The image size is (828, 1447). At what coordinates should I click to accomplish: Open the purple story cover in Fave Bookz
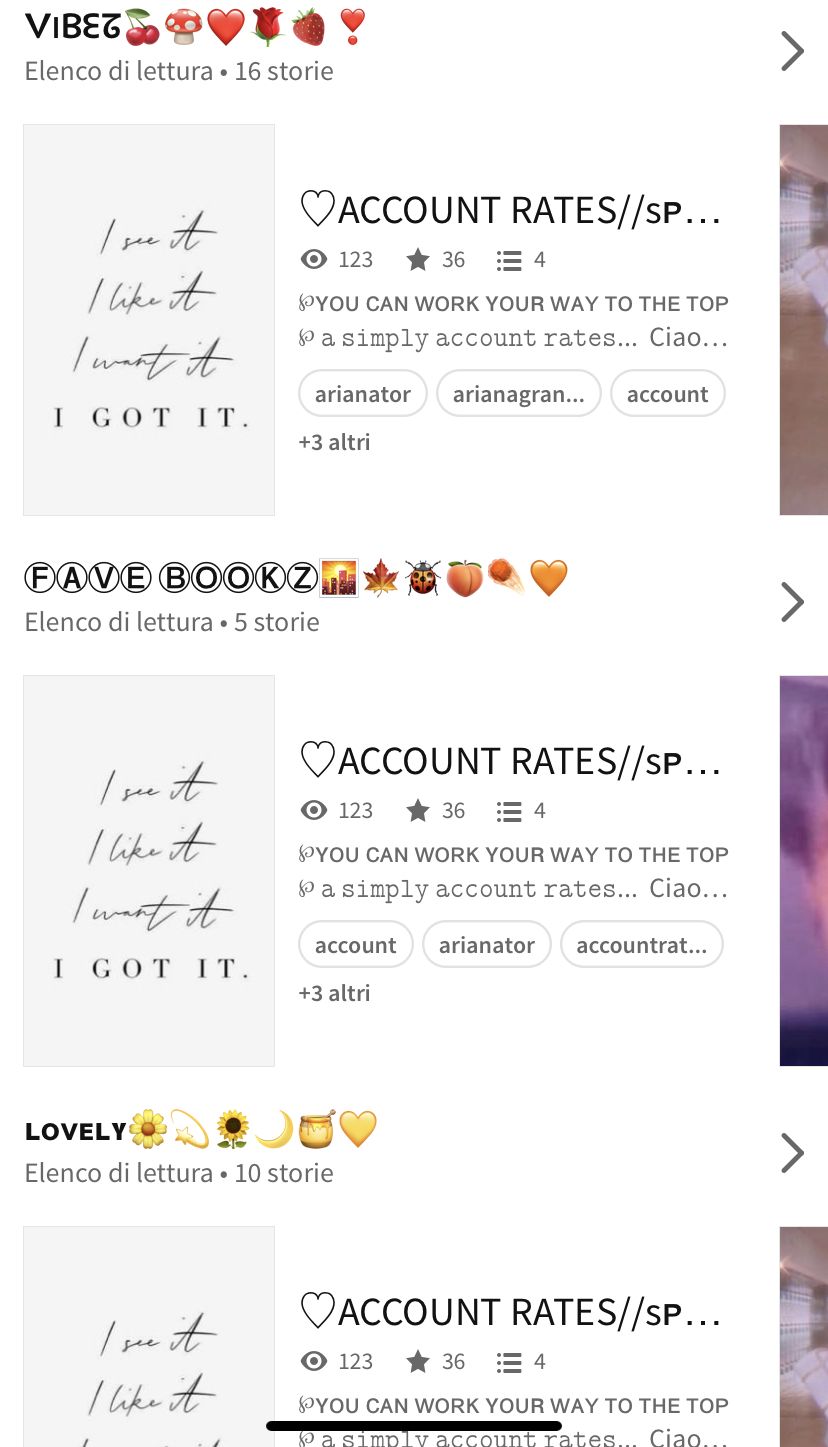[x=804, y=871]
